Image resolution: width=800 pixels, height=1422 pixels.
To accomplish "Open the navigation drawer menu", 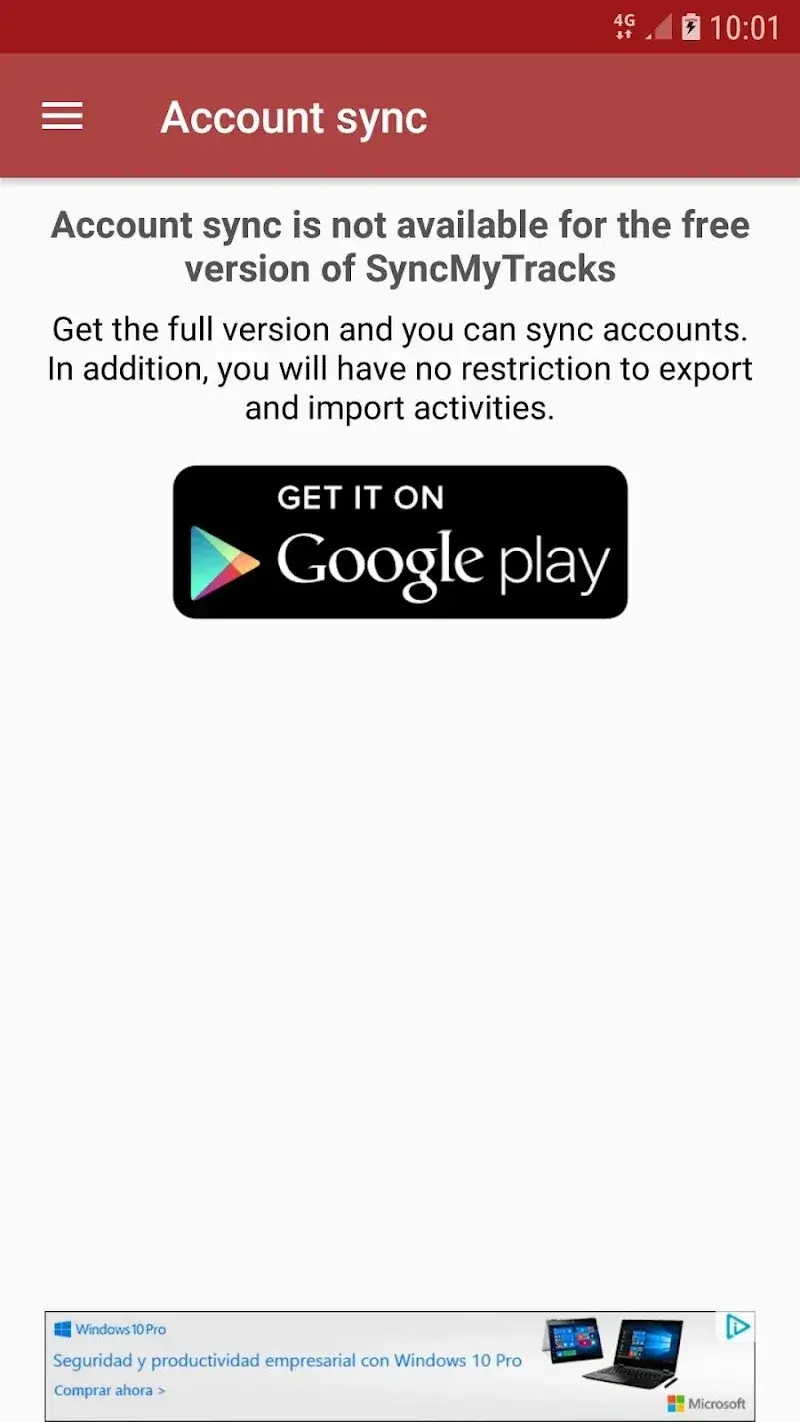I will click(62, 117).
